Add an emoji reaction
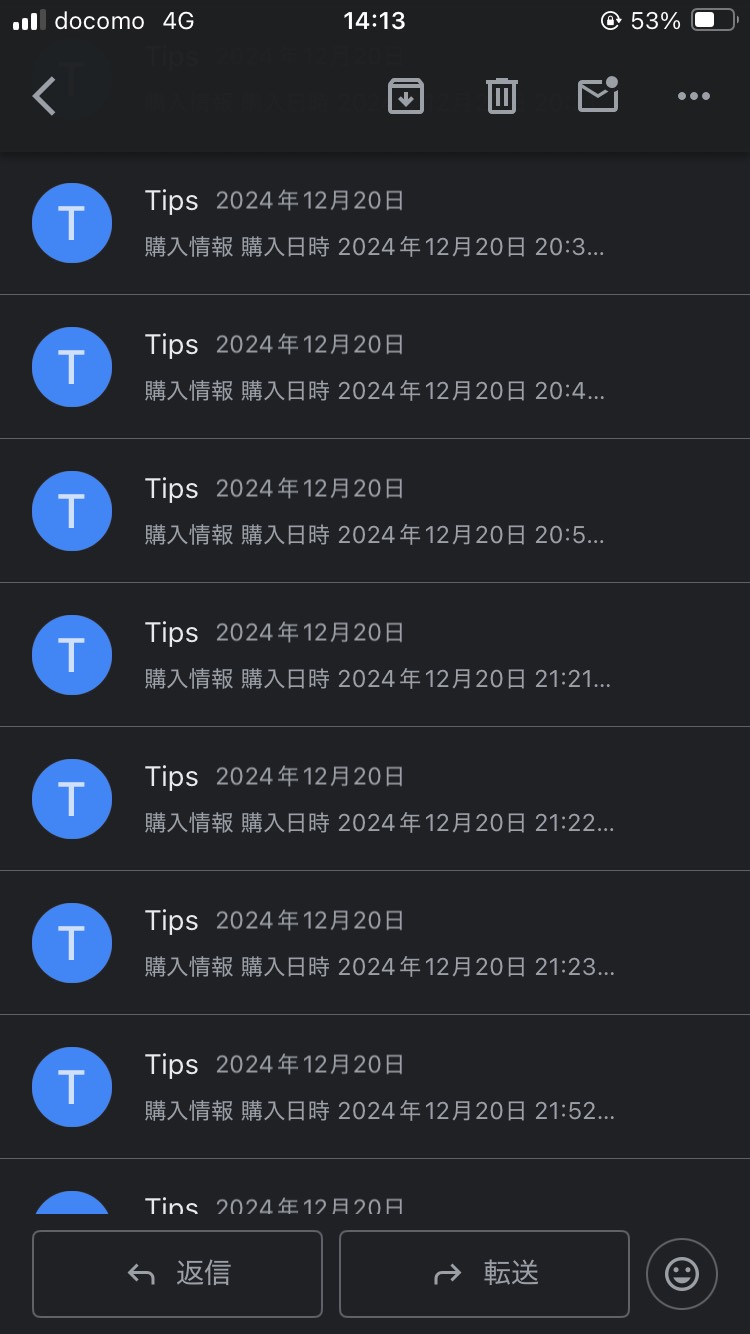The image size is (750, 1334). pyautogui.click(x=682, y=1274)
